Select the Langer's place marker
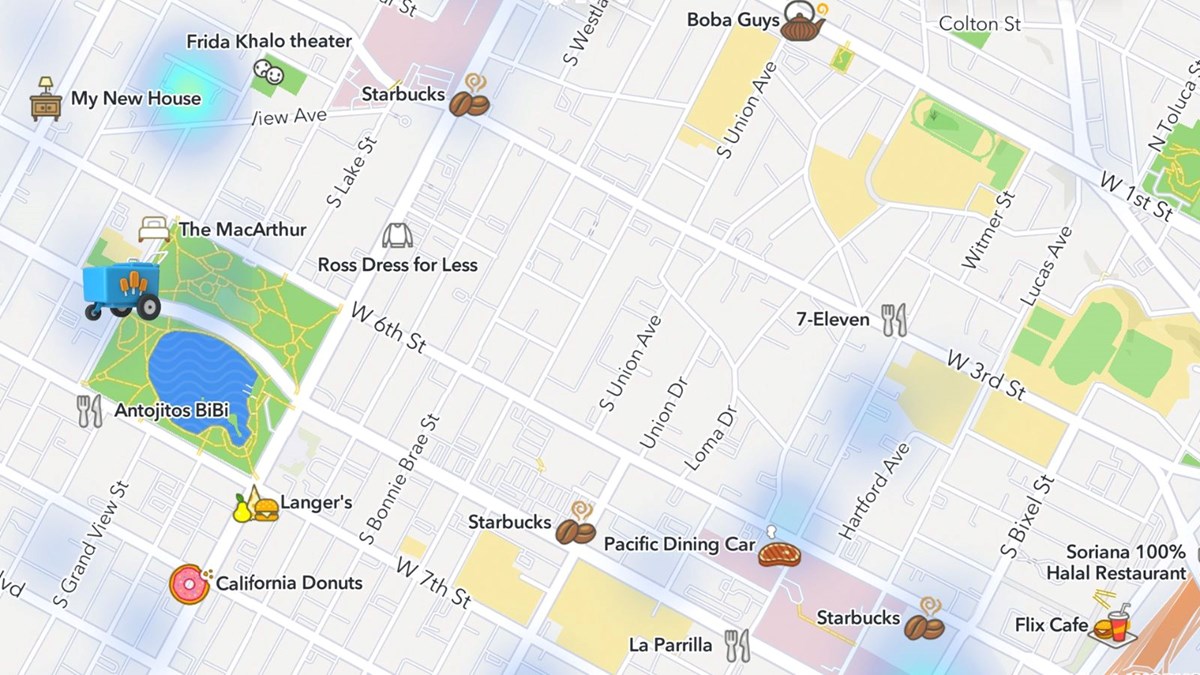Viewport: 1200px width, 675px height. click(x=256, y=506)
